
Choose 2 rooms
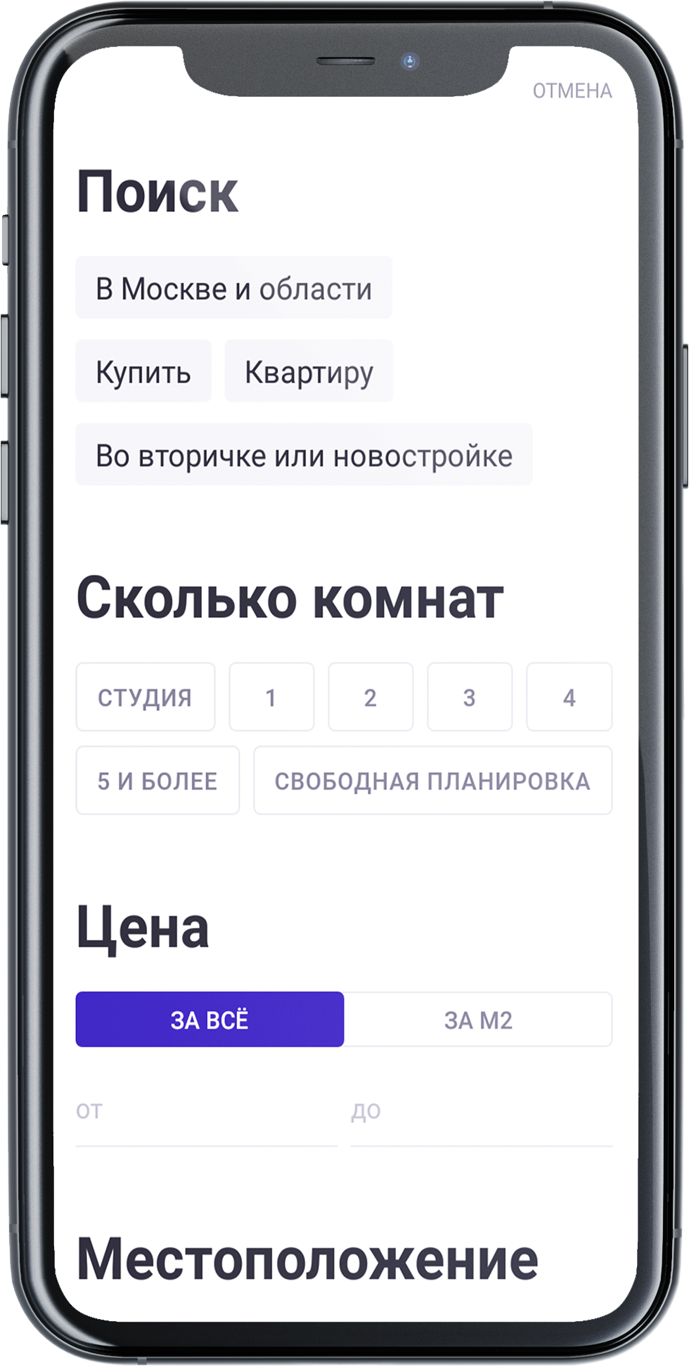[370, 697]
